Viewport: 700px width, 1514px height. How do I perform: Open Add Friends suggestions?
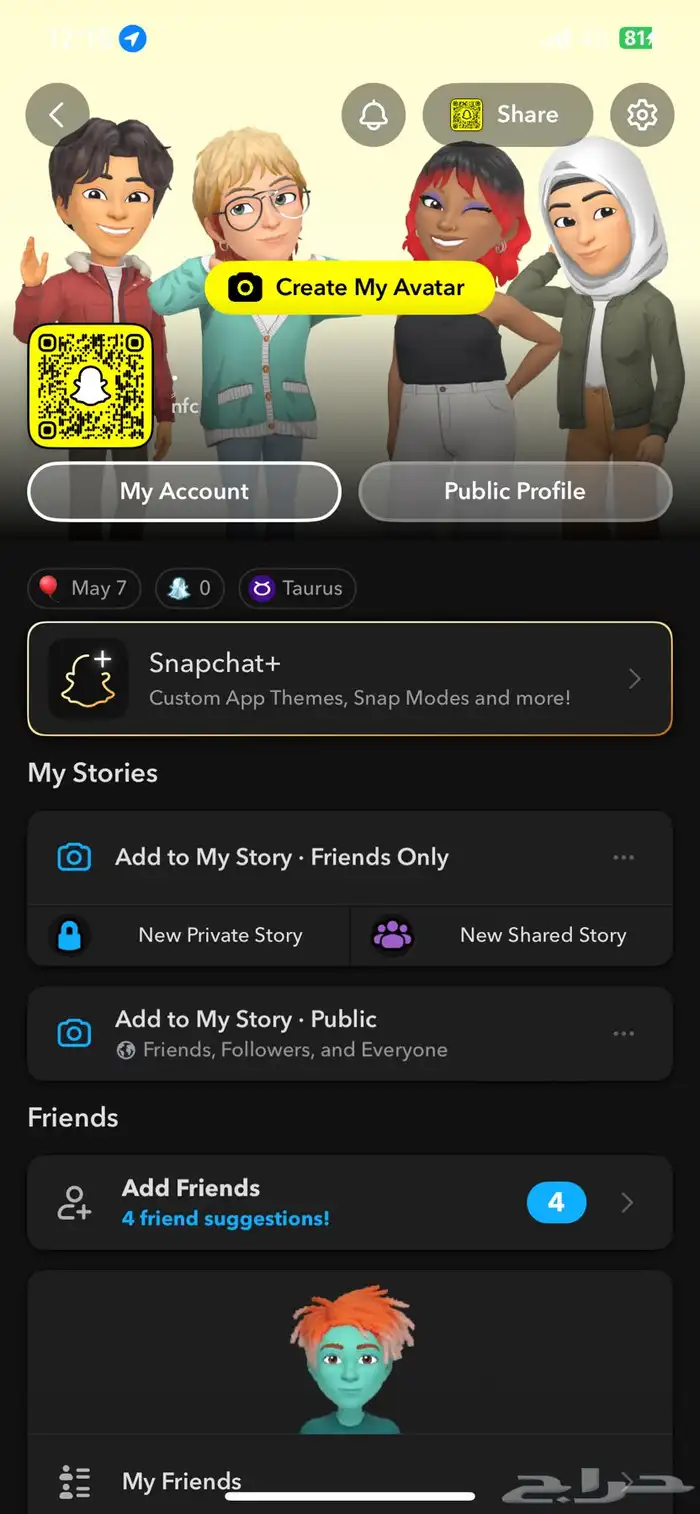click(x=349, y=1202)
